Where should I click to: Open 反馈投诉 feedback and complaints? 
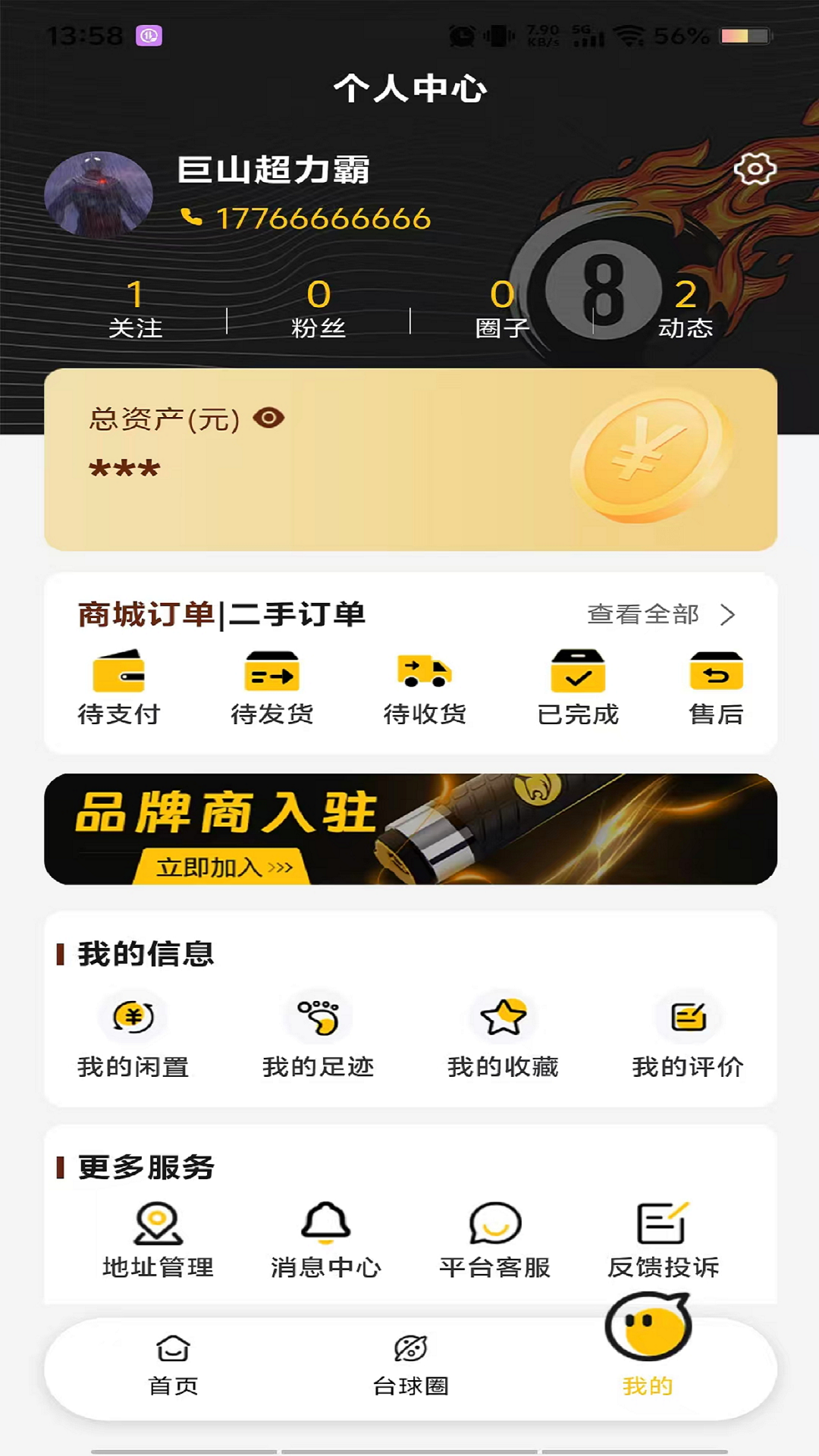(665, 1236)
